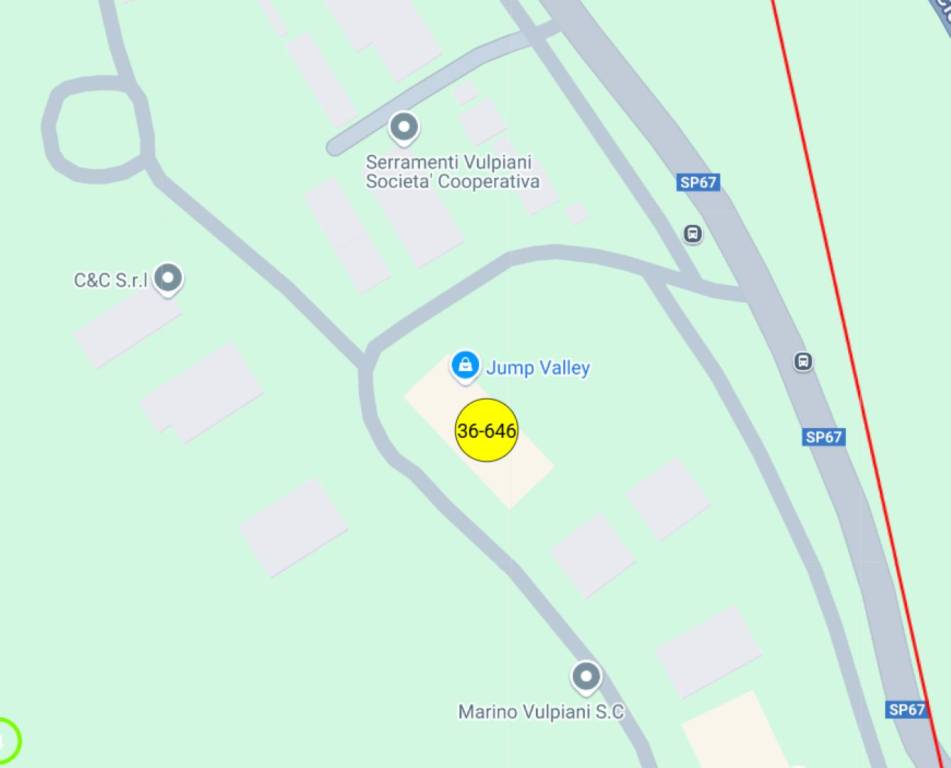Open the C&C S.r.l location pin
The image size is (951, 768).
pos(168,279)
